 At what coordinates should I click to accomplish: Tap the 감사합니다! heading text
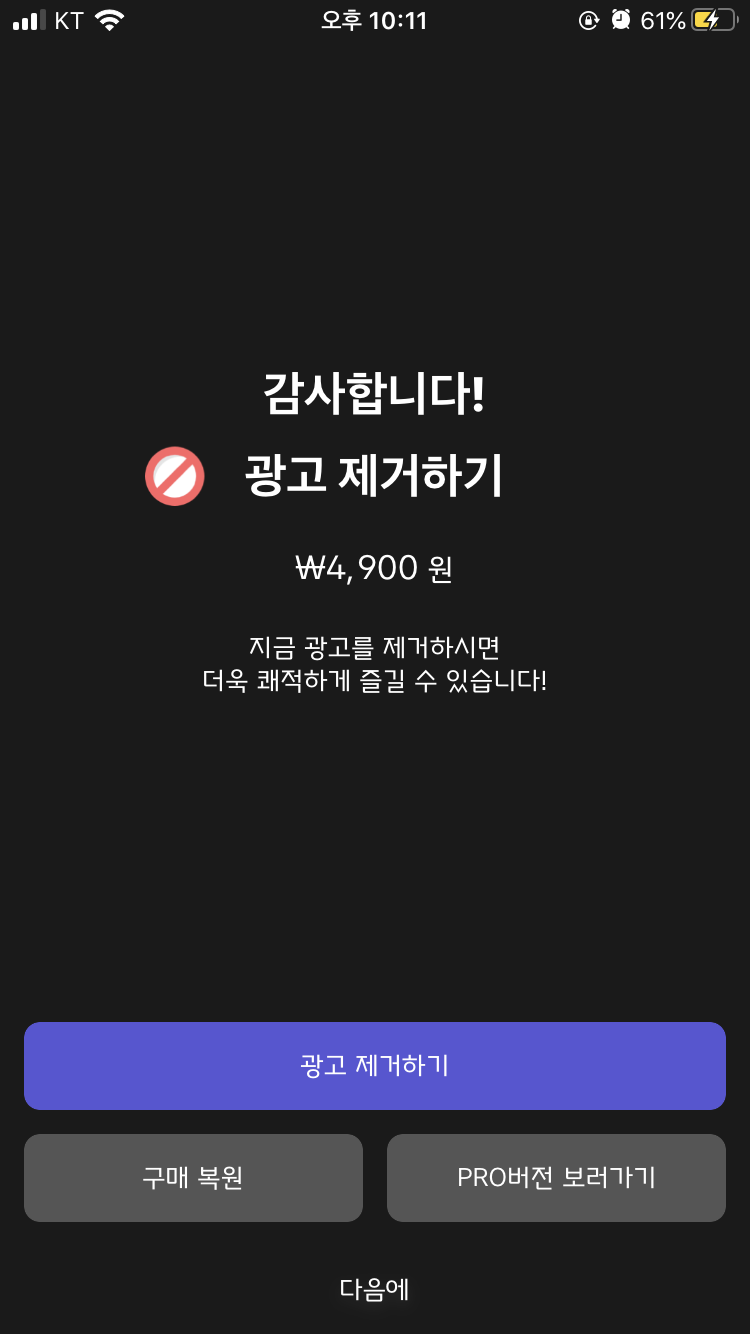[x=375, y=392]
